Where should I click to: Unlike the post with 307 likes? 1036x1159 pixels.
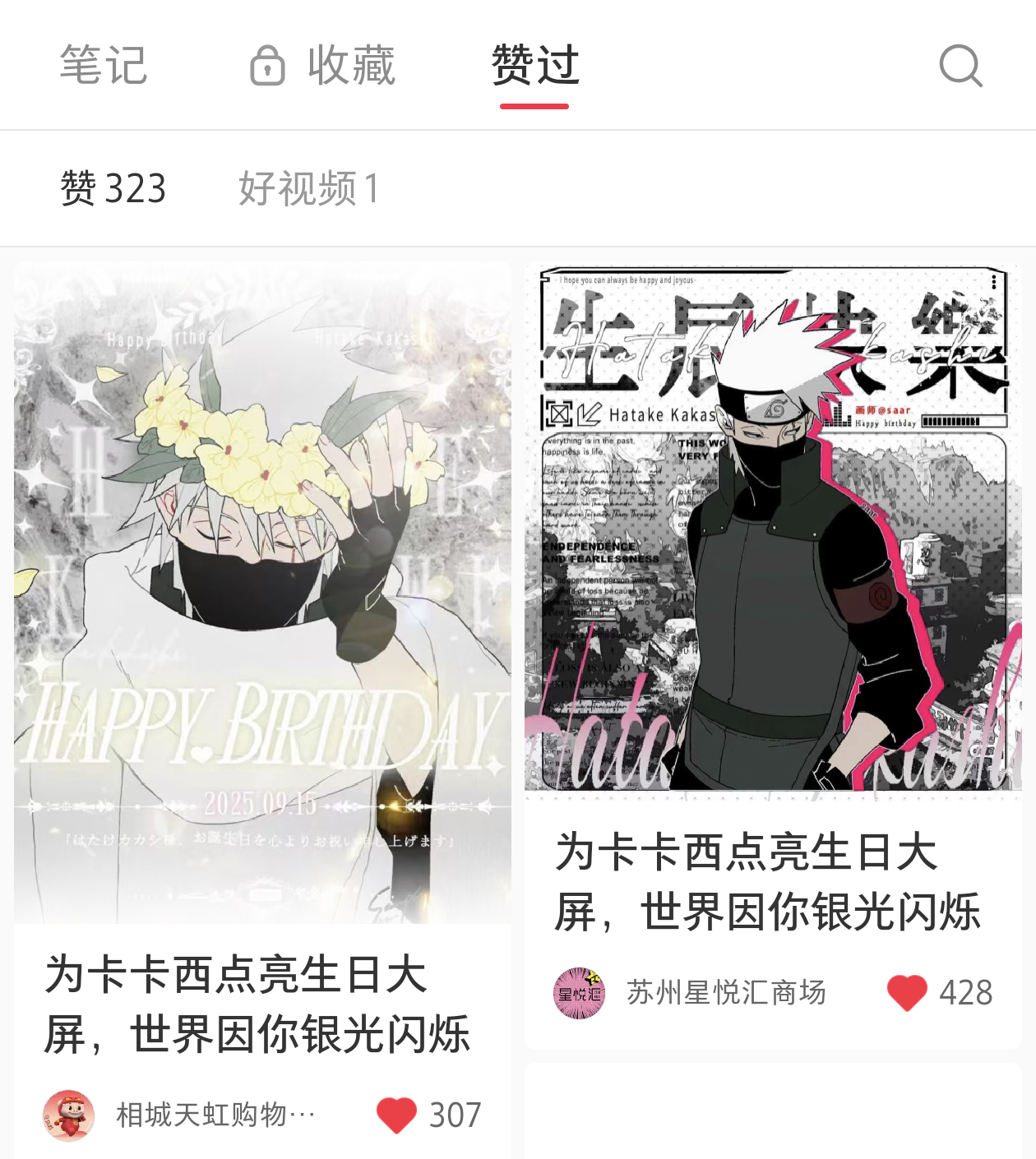[x=396, y=1115]
